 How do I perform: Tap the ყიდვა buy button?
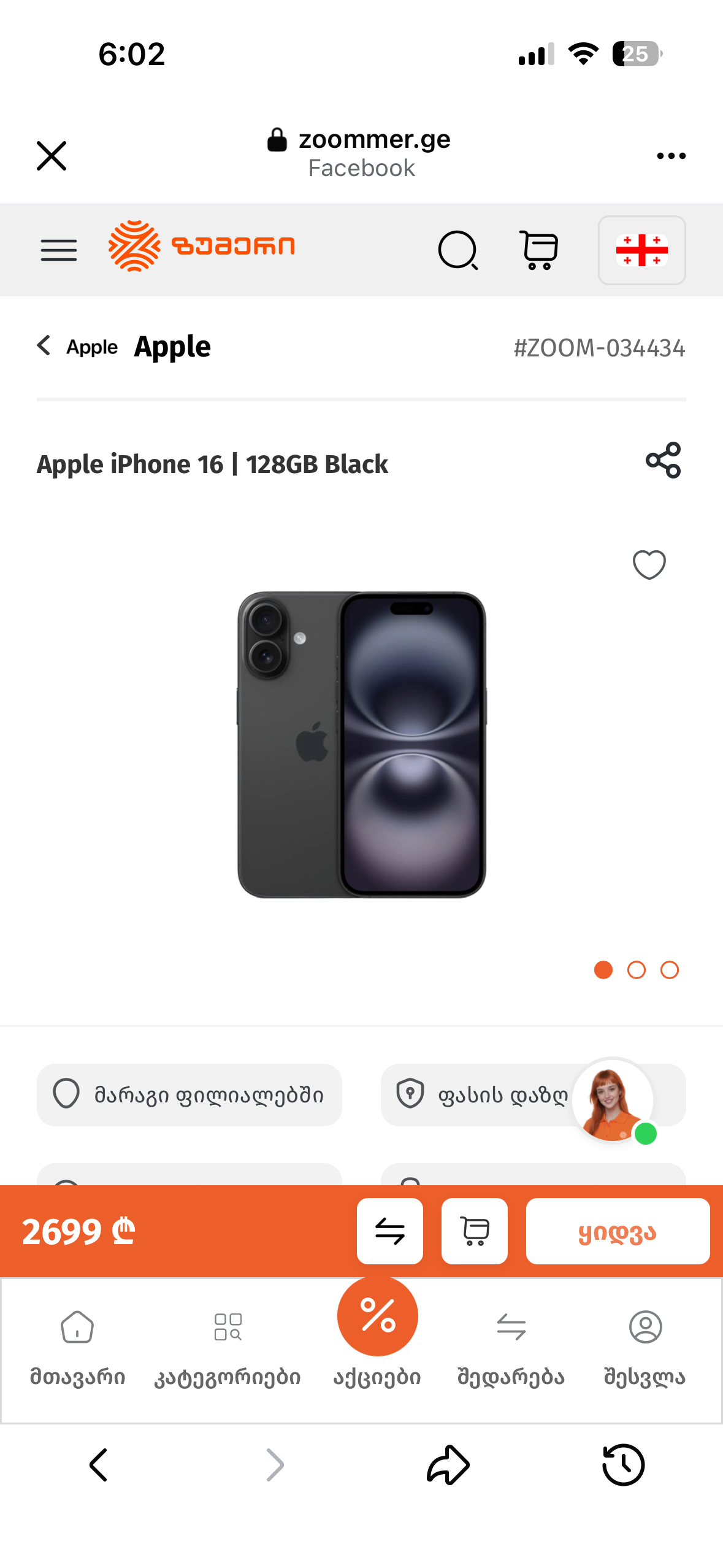618,1231
